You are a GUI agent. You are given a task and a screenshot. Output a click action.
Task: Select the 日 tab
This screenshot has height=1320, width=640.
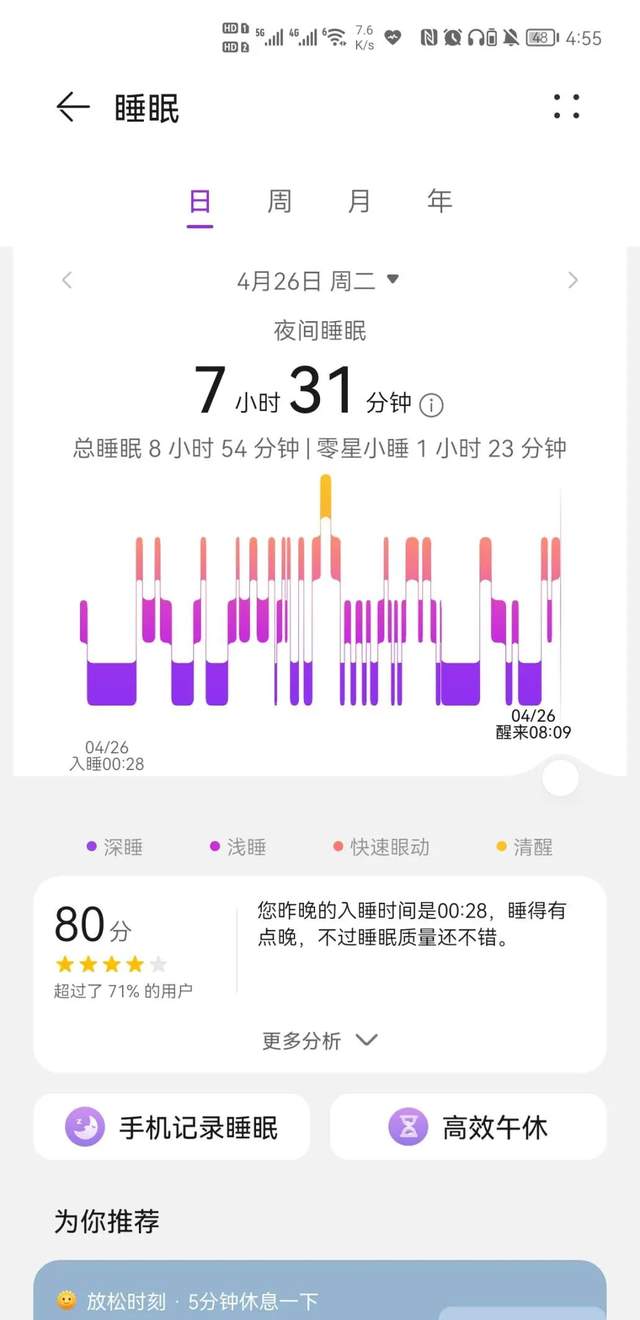pyautogui.click(x=200, y=202)
